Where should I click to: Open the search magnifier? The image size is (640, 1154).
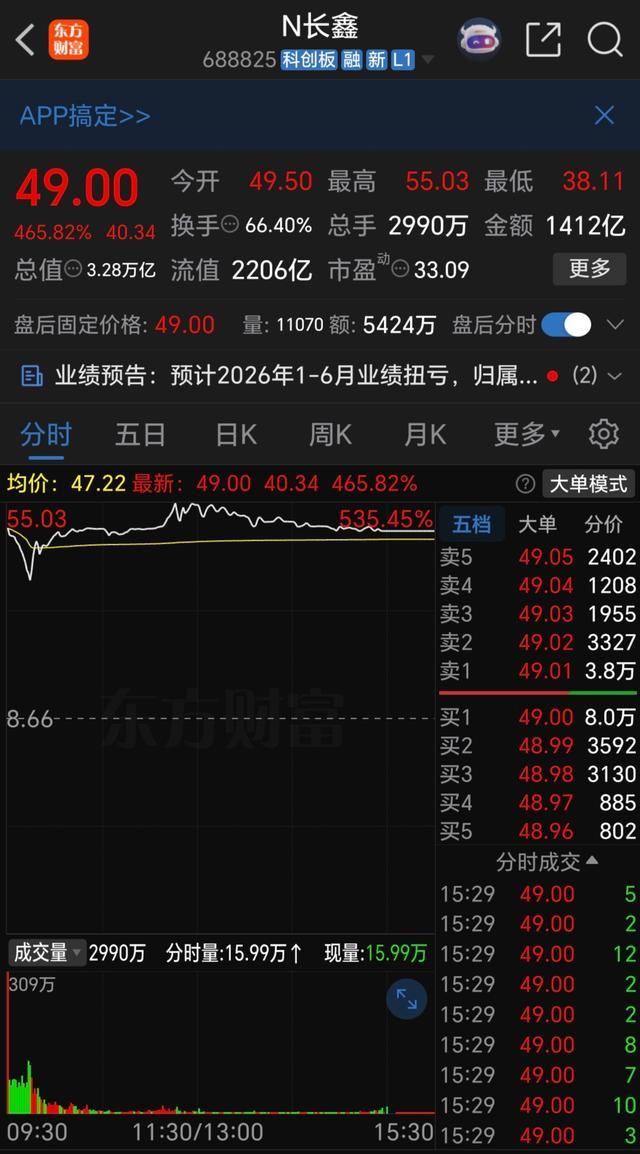click(605, 39)
